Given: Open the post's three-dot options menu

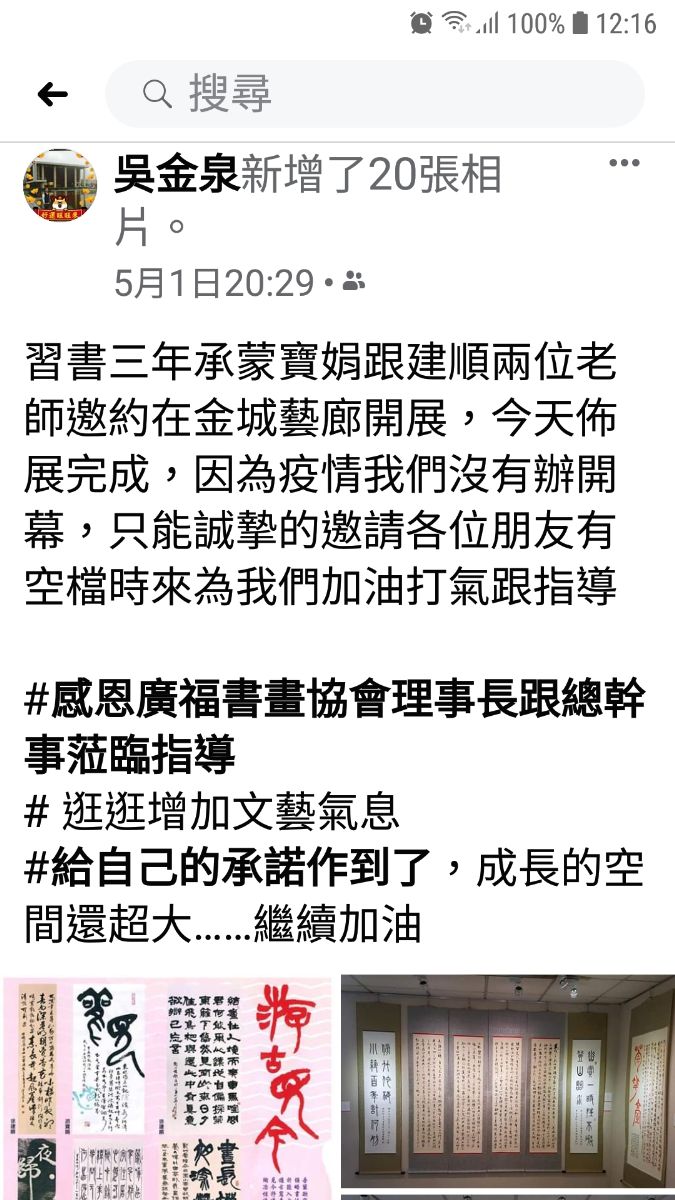Looking at the screenshot, I should tap(624, 163).
